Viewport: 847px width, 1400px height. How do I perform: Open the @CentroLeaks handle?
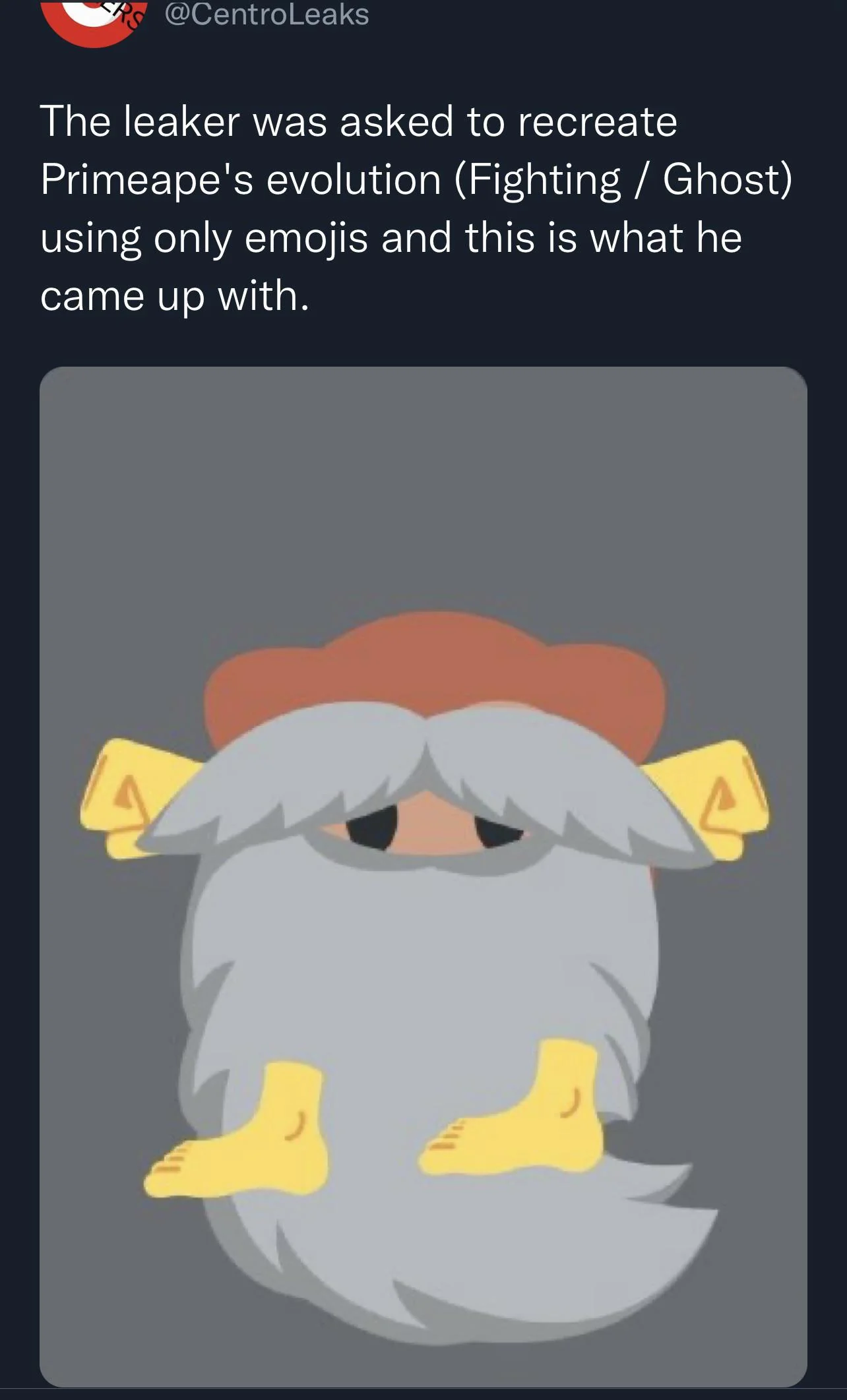click(x=267, y=15)
